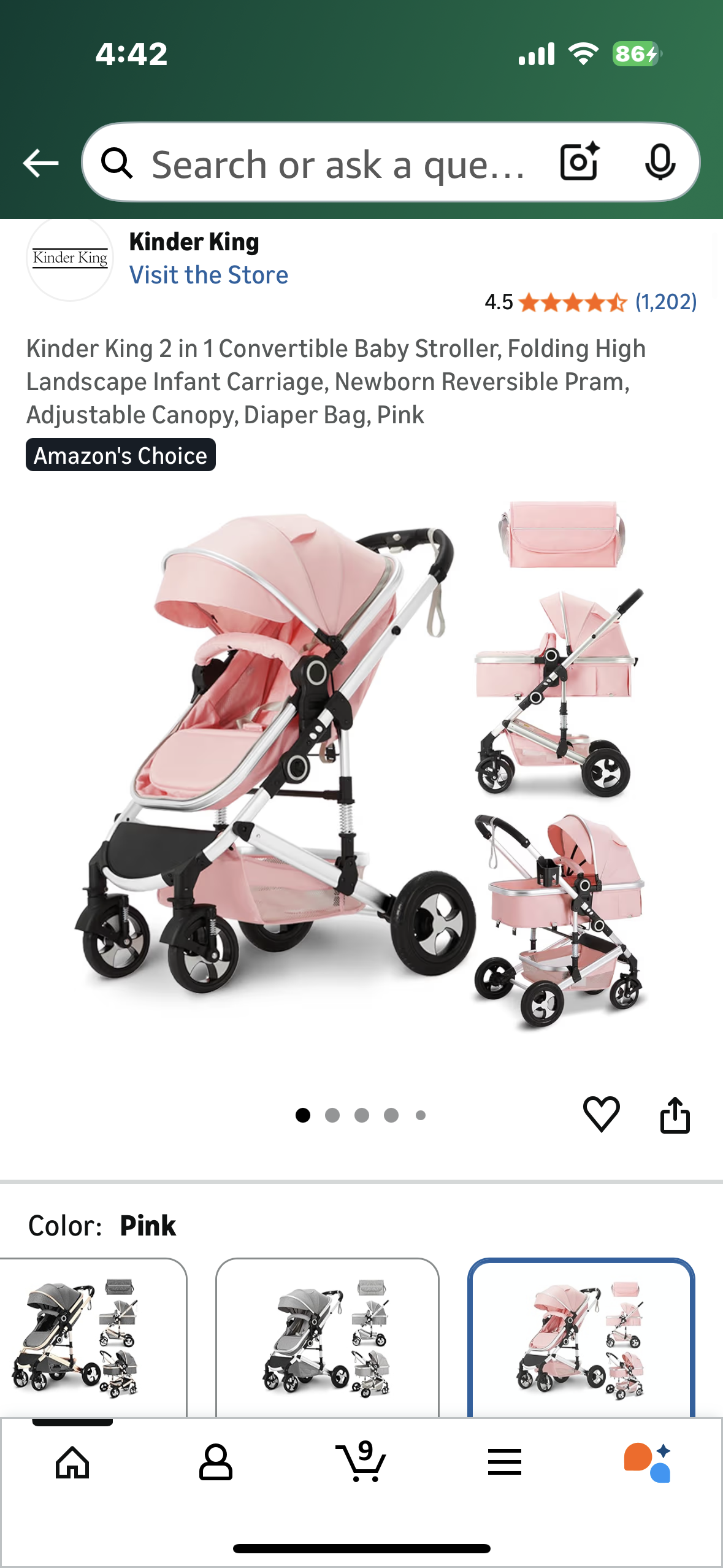Open the hamburger menu tab
The width and height of the screenshot is (723, 1568).
pyautogui.click(x=505, y=1462)
